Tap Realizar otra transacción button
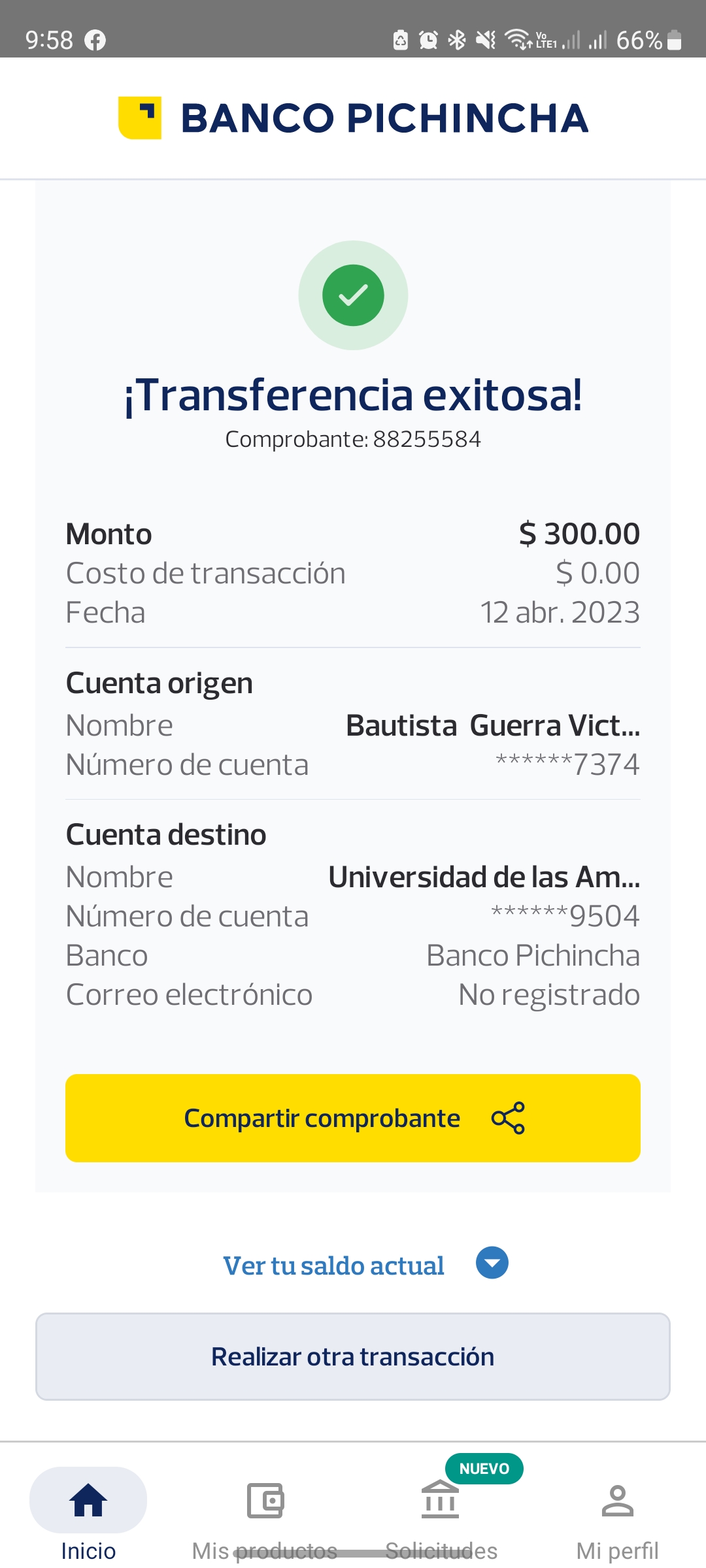The image size is (706, 1568). click(353, 1356)
